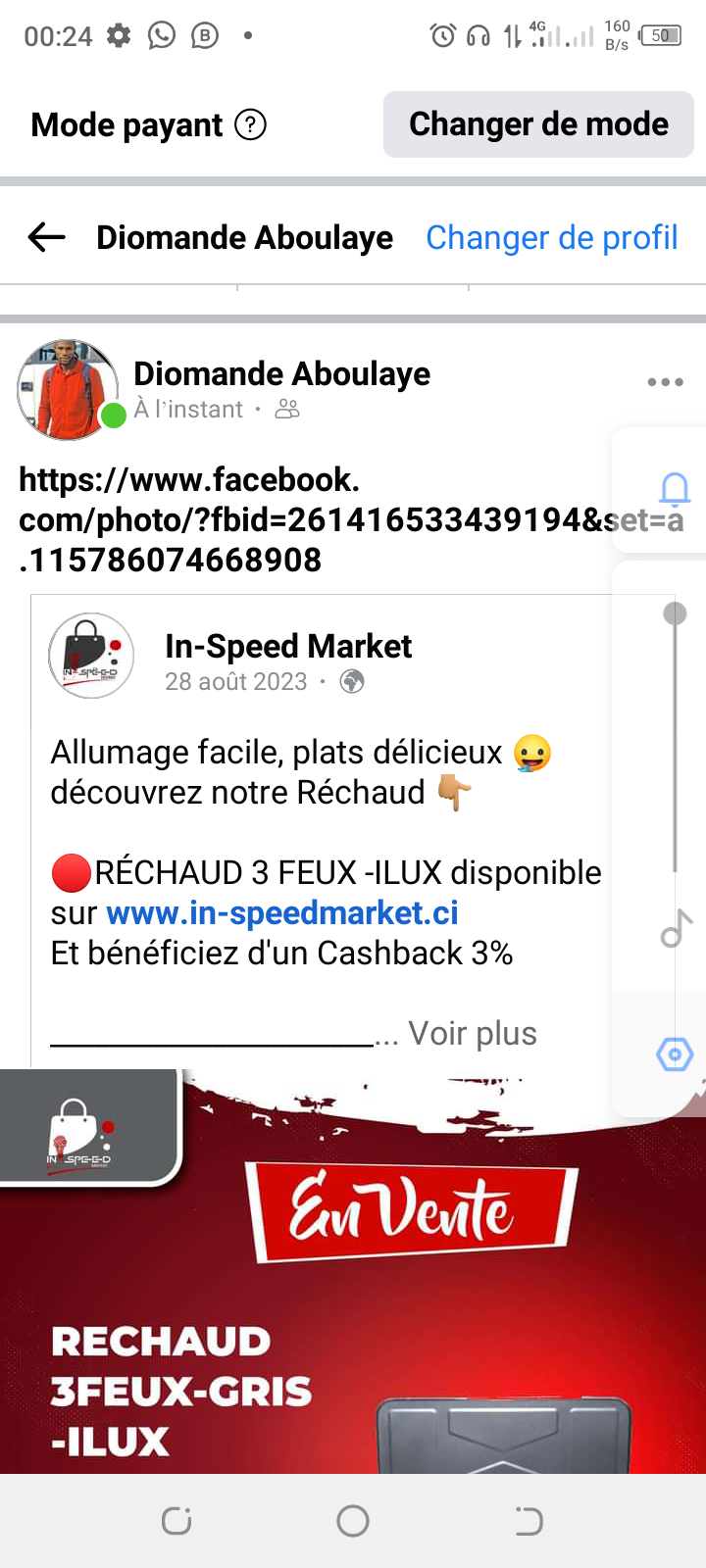Go back using the arrow icon
706x1568 pixels.
(x=46, y=237)
